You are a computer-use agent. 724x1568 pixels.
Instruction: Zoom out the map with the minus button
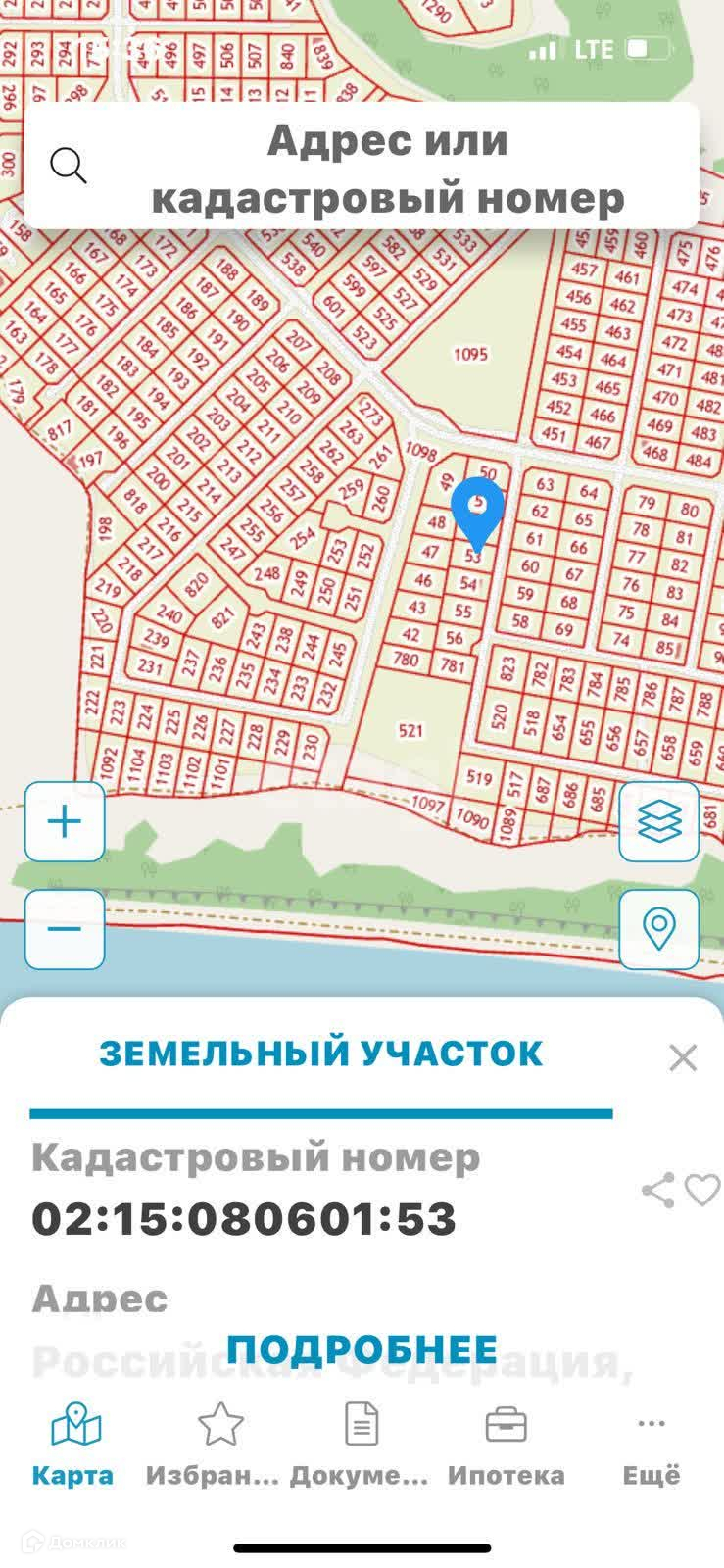point(65,929)
